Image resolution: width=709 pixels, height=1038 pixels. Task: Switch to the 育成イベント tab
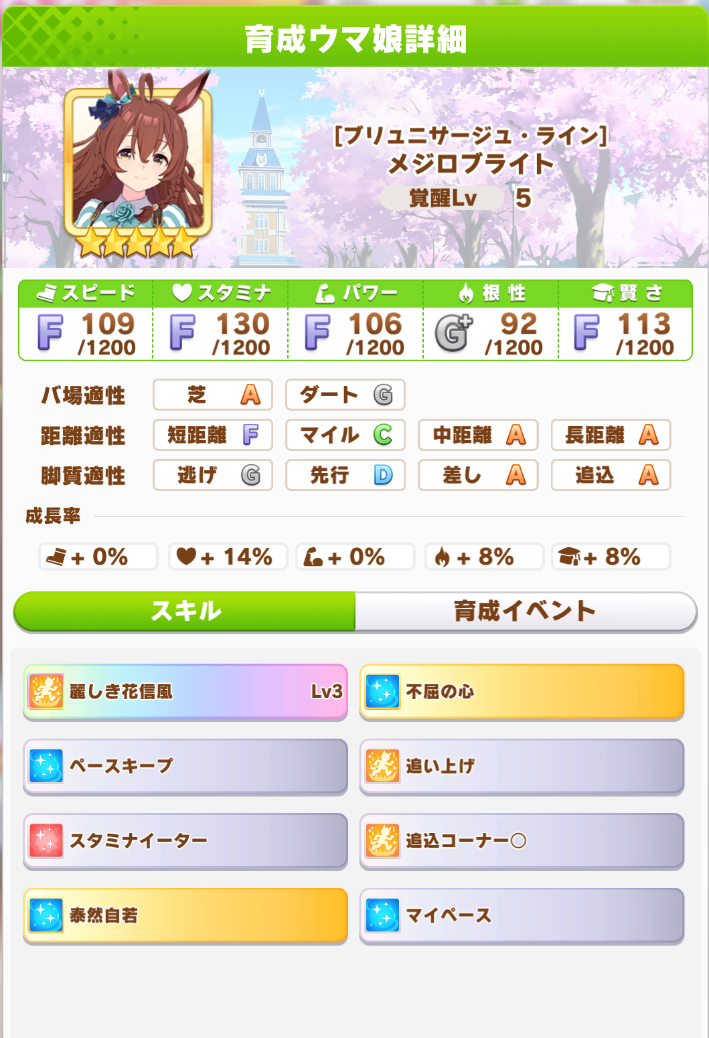pyautogui.click(x=525, y=611)
